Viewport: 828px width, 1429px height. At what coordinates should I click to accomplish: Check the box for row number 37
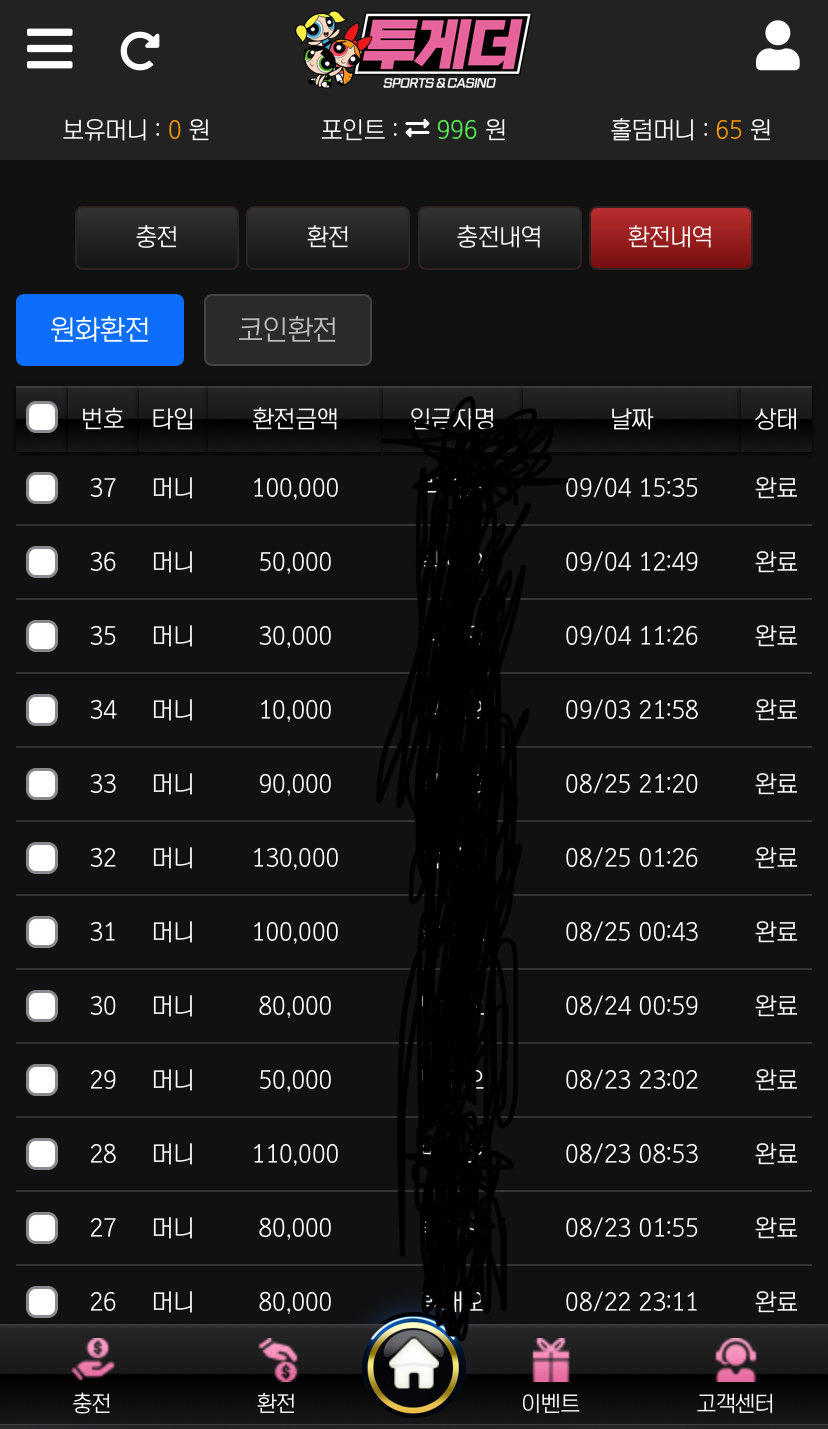coord(42,488)
